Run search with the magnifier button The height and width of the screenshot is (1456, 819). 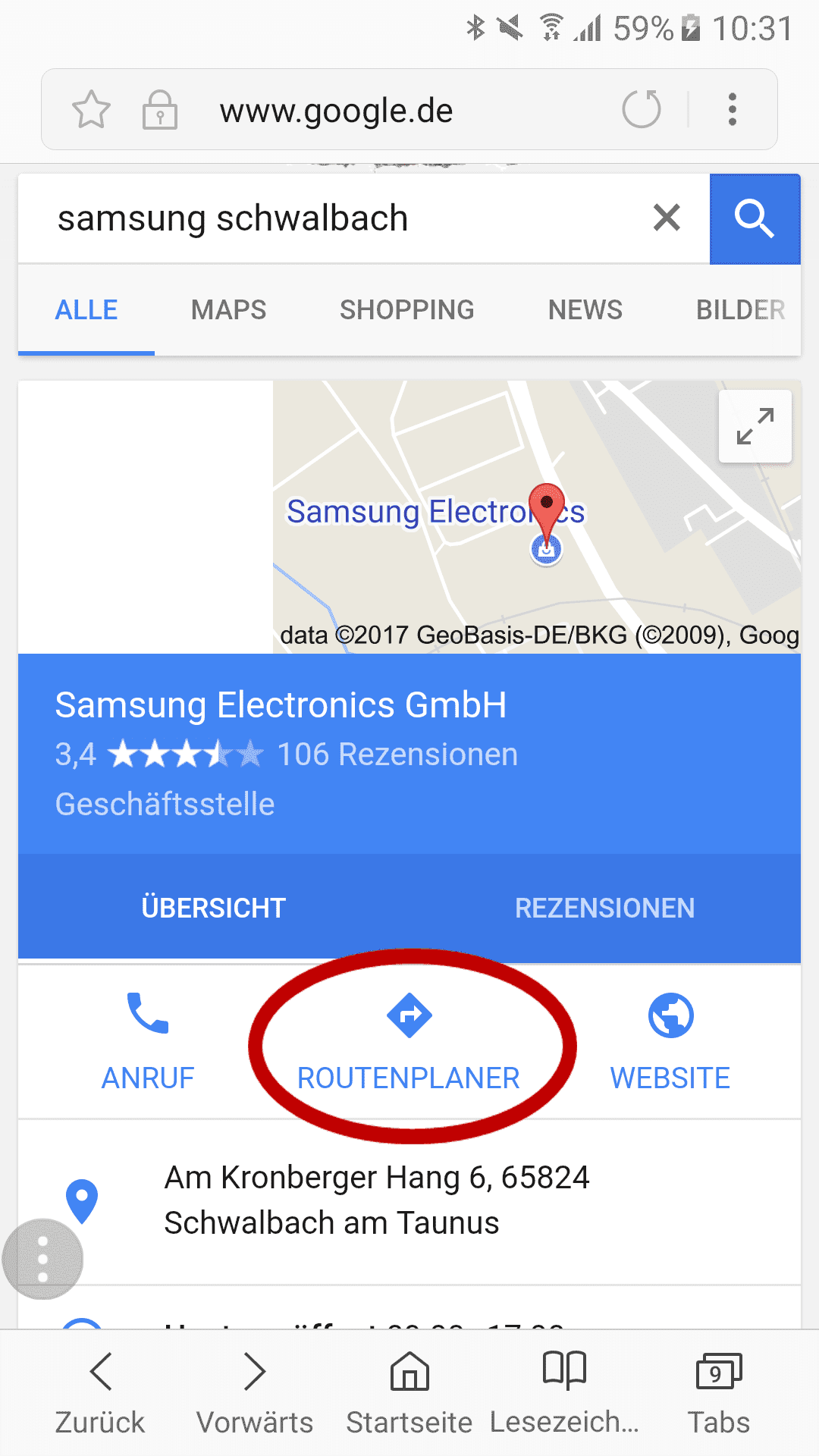click(755, 219)
